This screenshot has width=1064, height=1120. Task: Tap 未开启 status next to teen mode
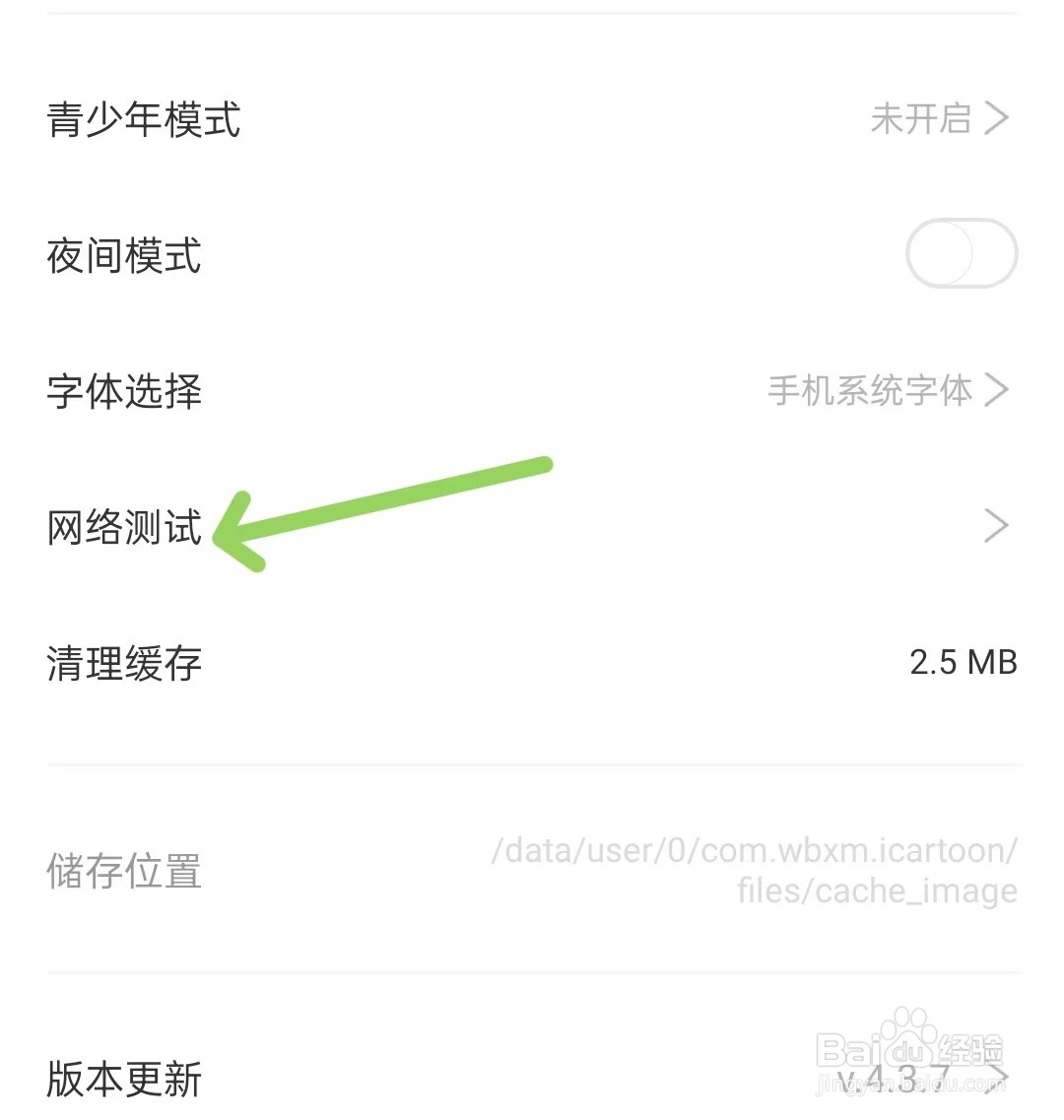click(920, 118)
